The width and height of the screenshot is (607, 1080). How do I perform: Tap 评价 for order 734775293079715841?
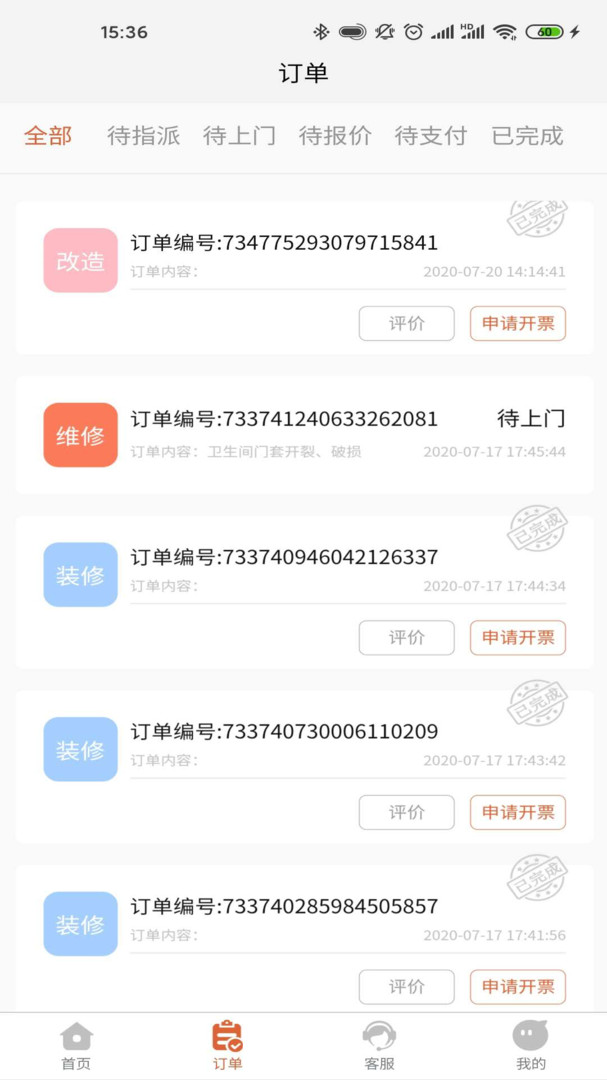coord(406,323)
